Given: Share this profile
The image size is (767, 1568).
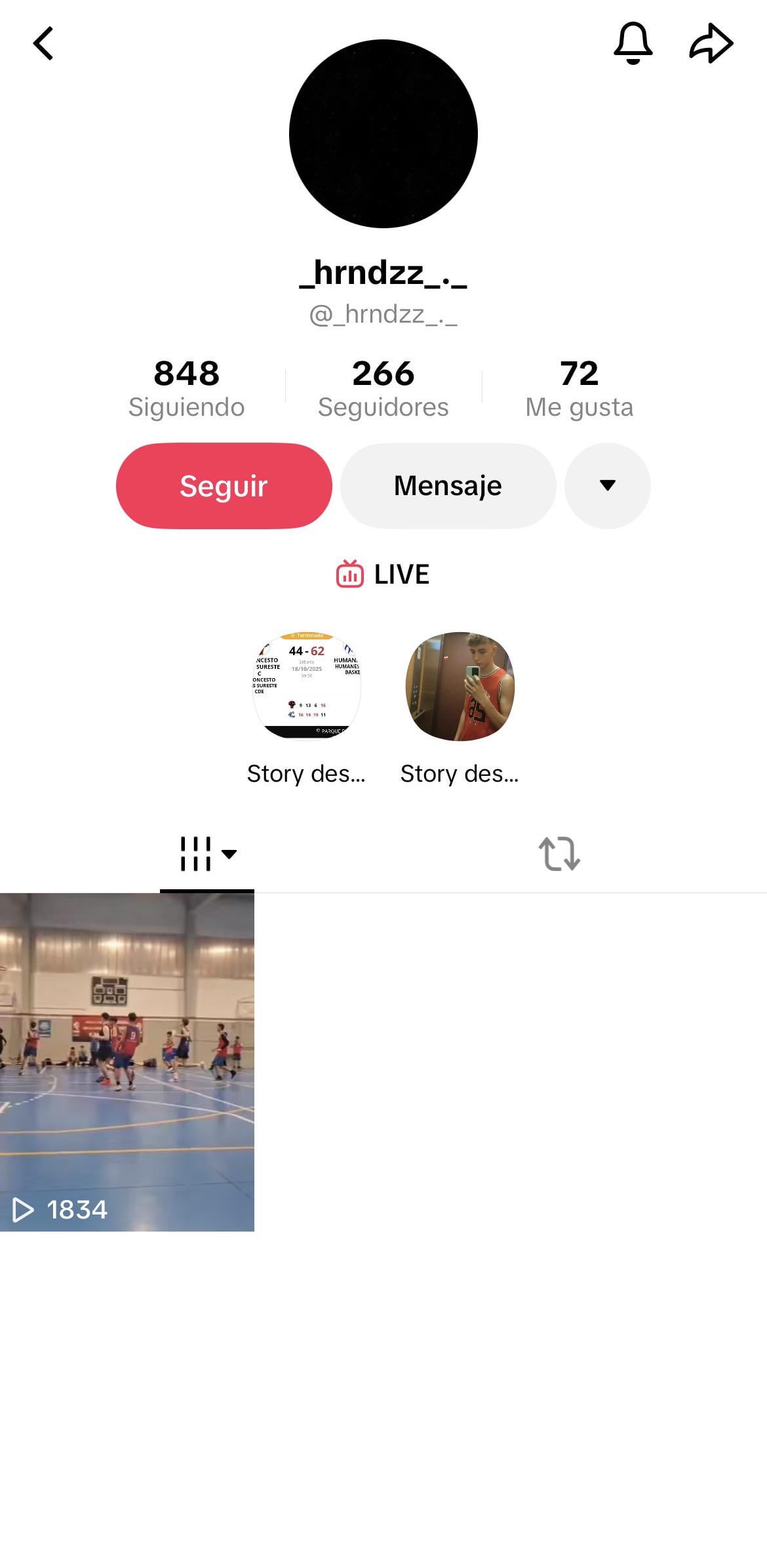Looking at the screenshot, I should point(711,43).
